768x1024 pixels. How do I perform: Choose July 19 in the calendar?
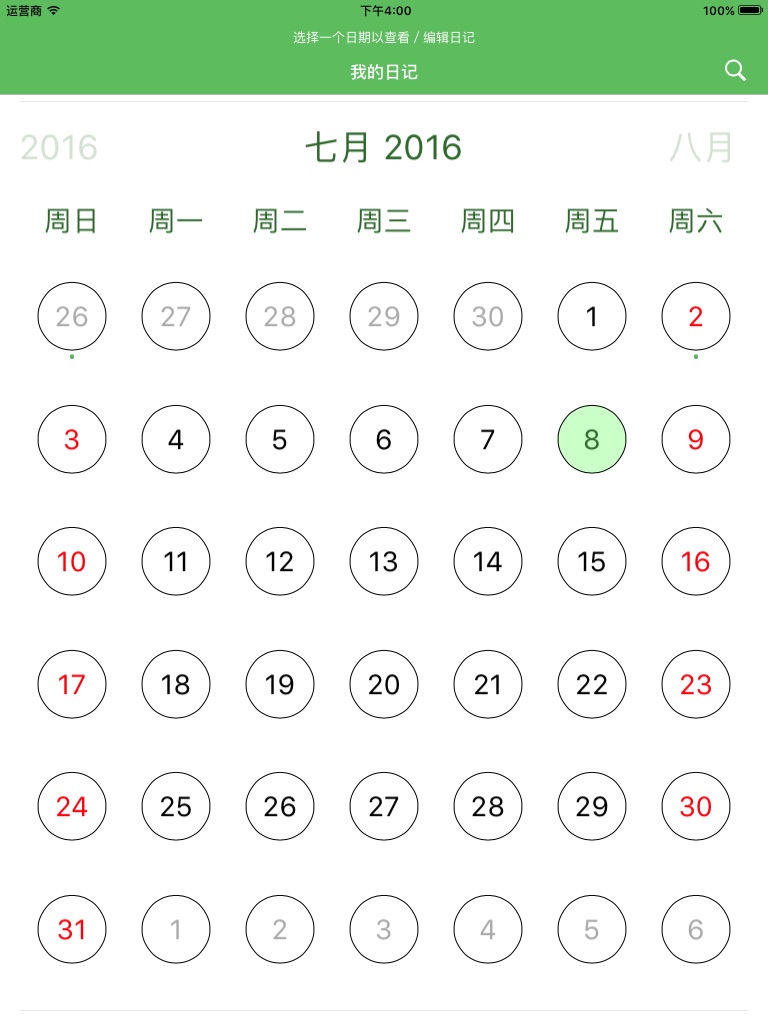pyautogui.click(x=280, y=685)
